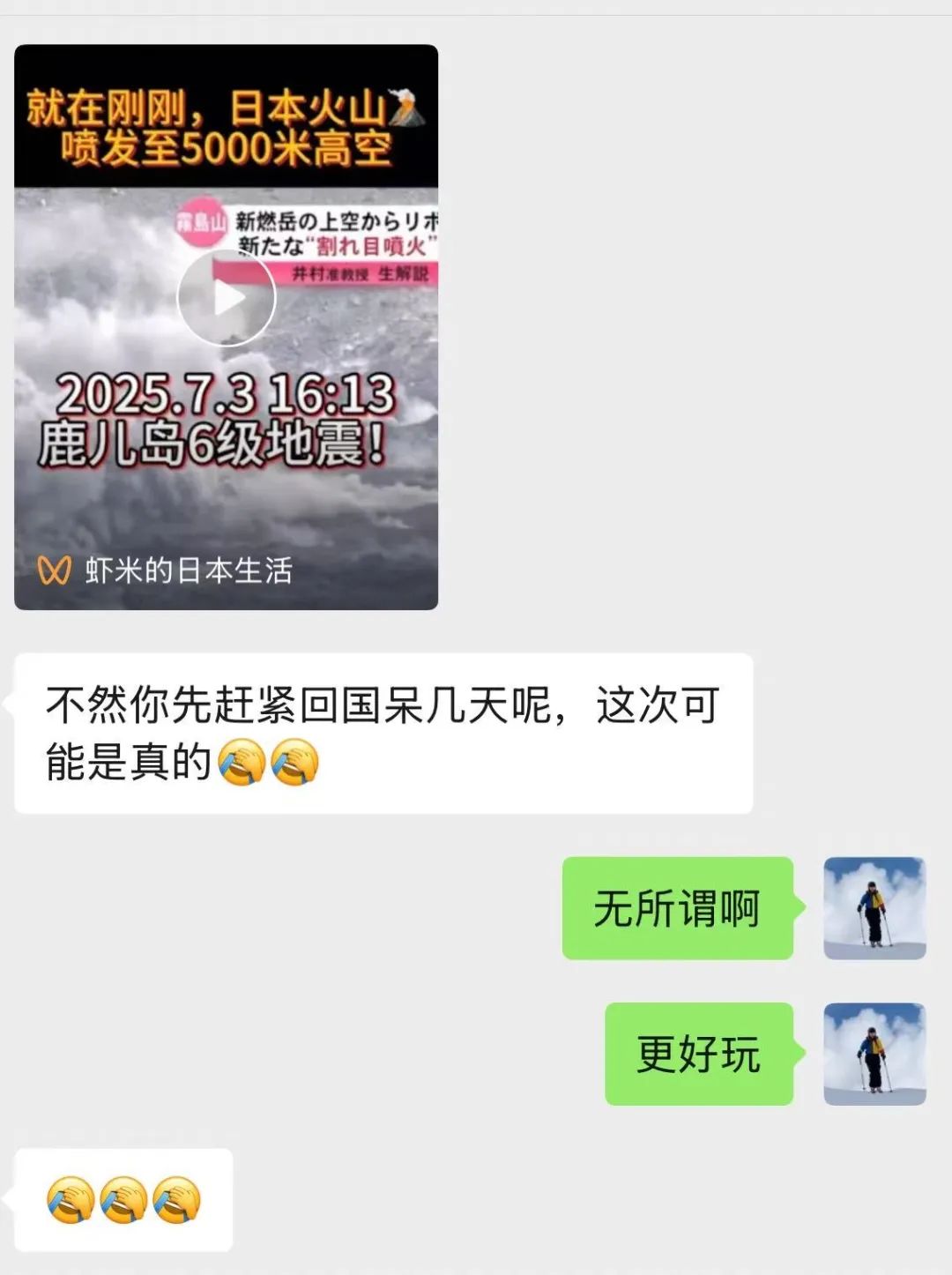Play the shared Japan volcano video

click(227, 298)
